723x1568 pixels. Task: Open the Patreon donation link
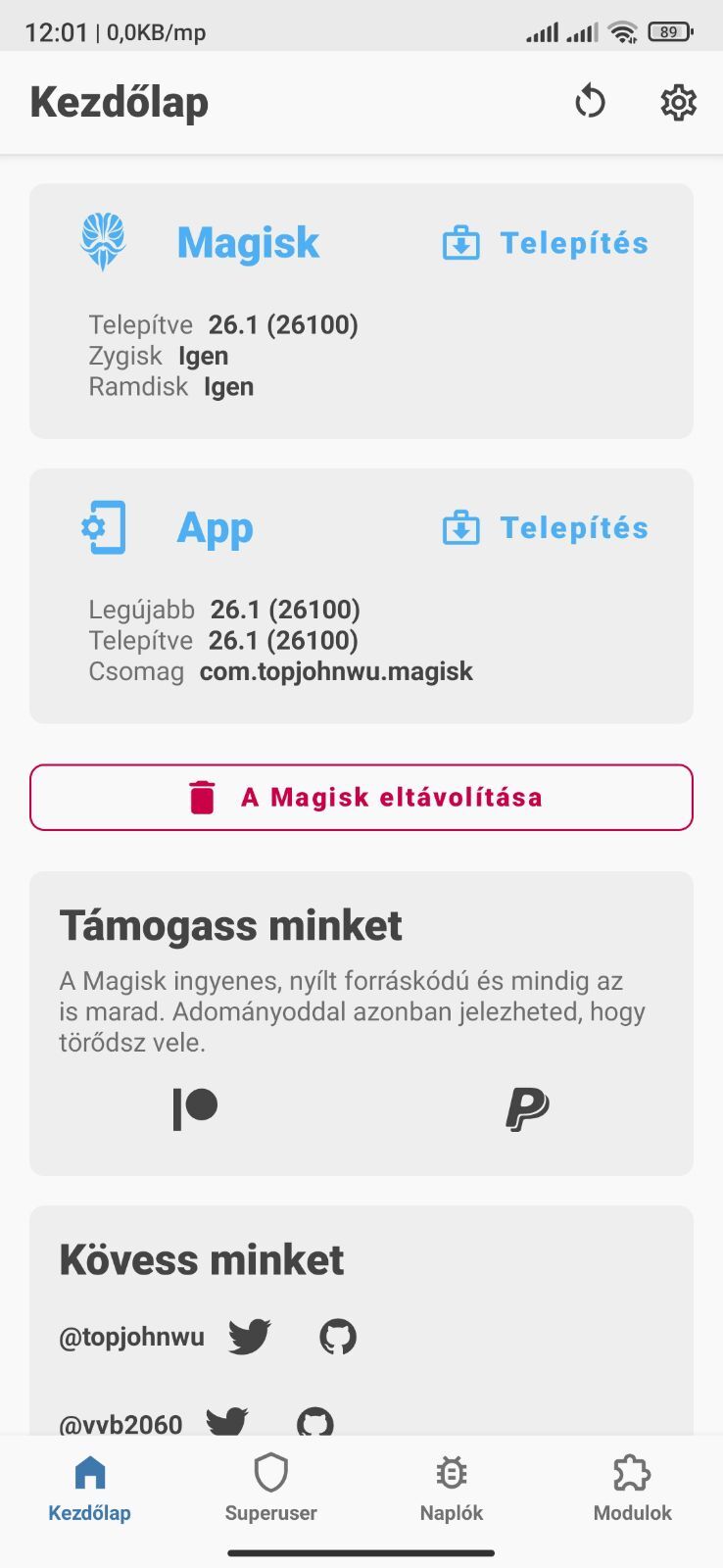(x=195, y=1108)
